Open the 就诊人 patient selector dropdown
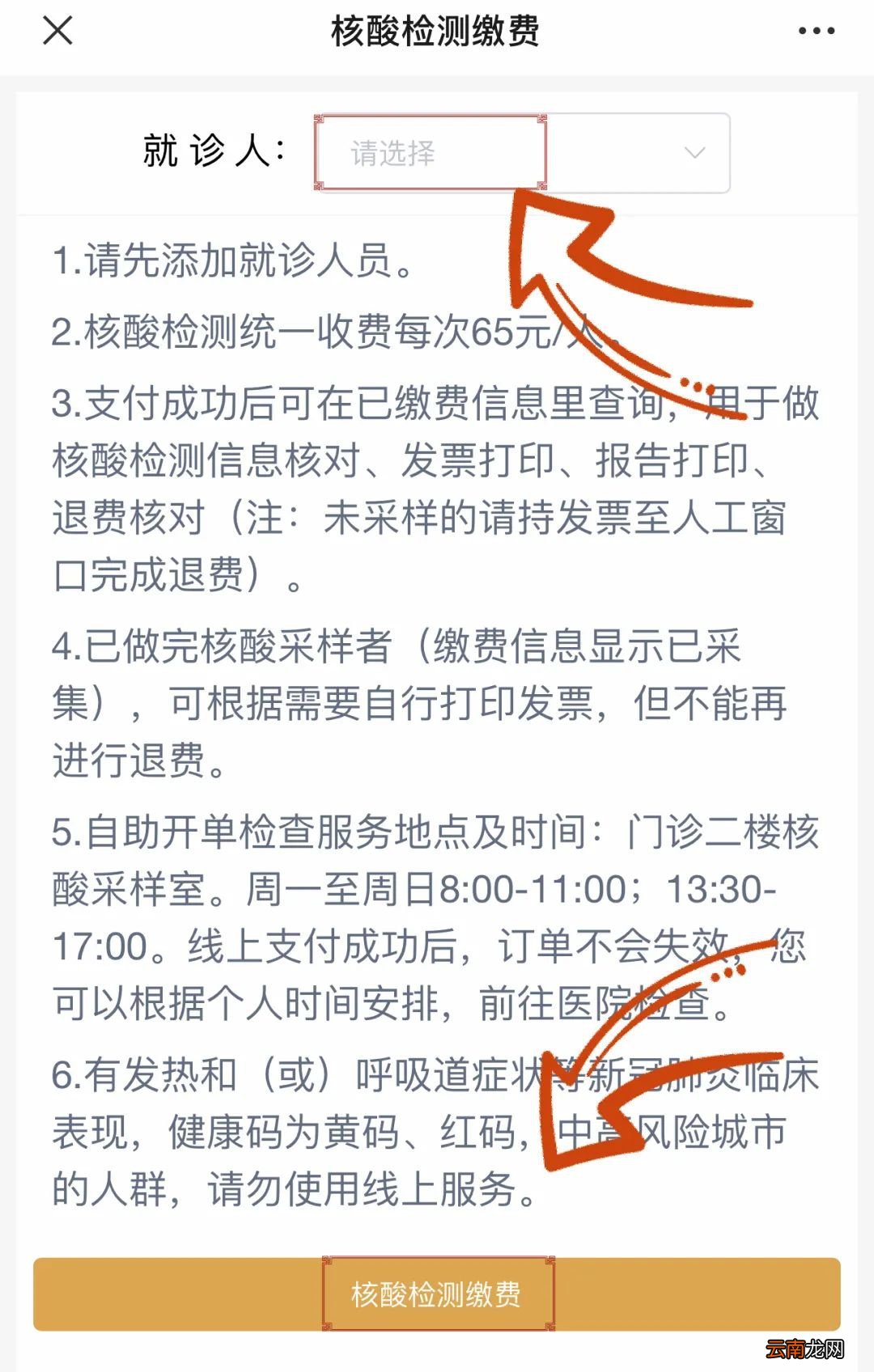 click(431, 150)
